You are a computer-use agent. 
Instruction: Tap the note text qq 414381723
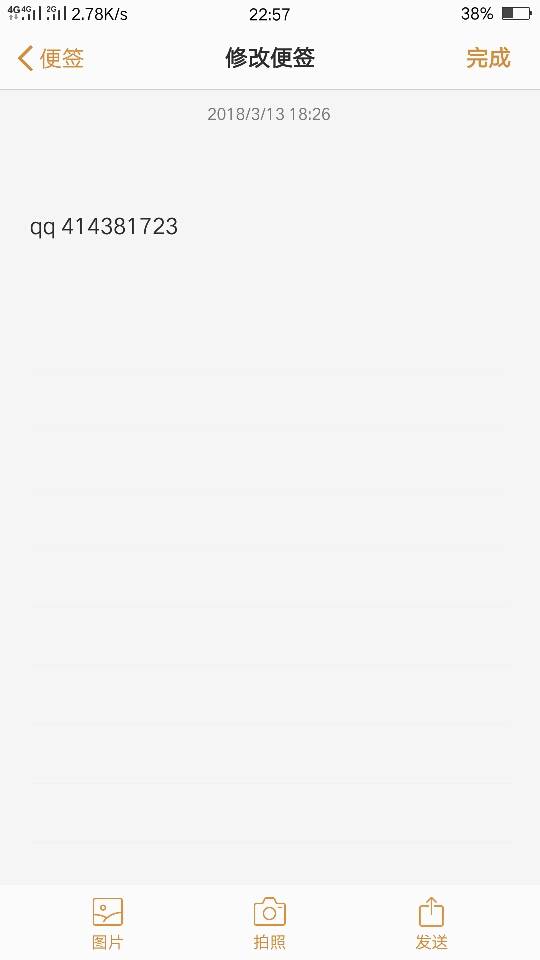[104, 227]
